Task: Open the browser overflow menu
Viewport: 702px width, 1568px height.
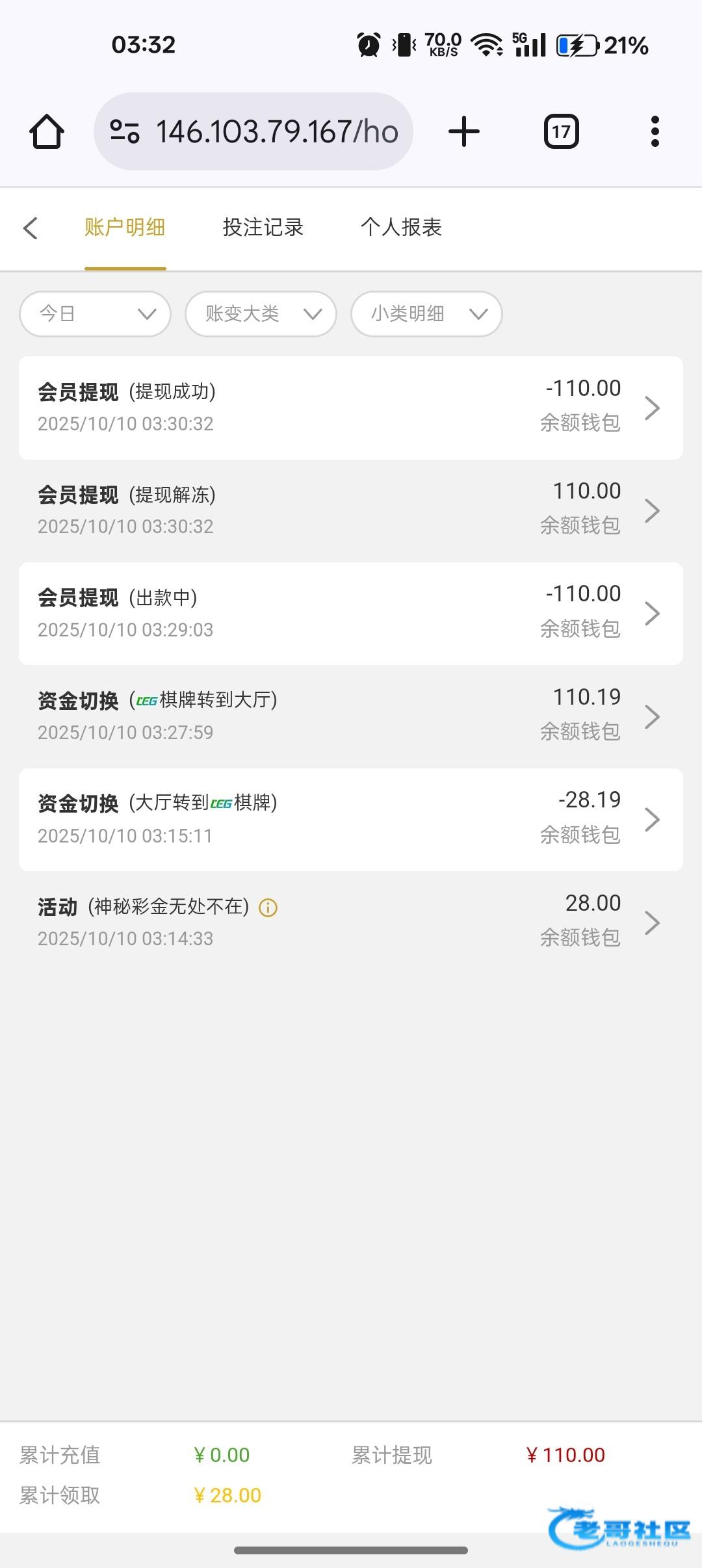Action: point(655,132)
